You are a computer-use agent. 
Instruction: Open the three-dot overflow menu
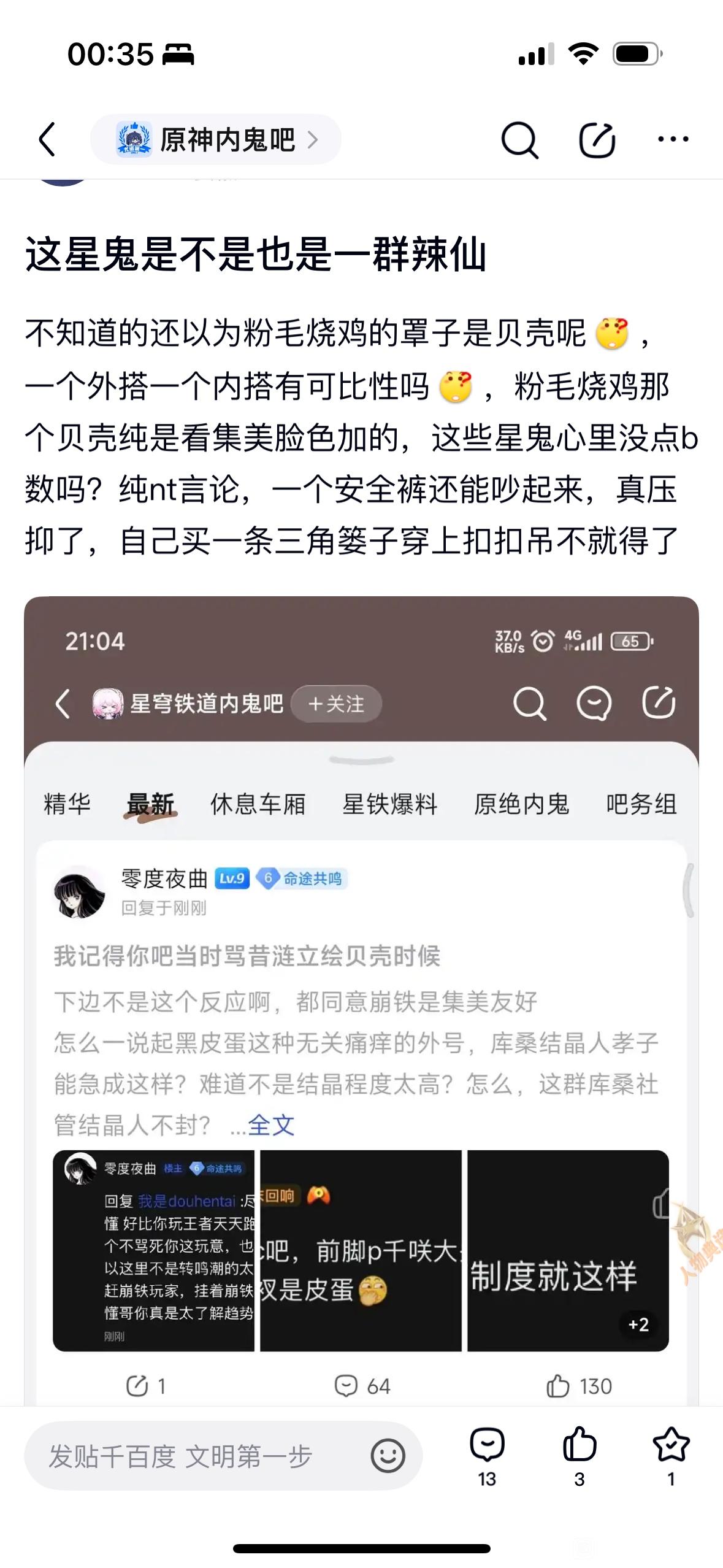pos(673,140)
